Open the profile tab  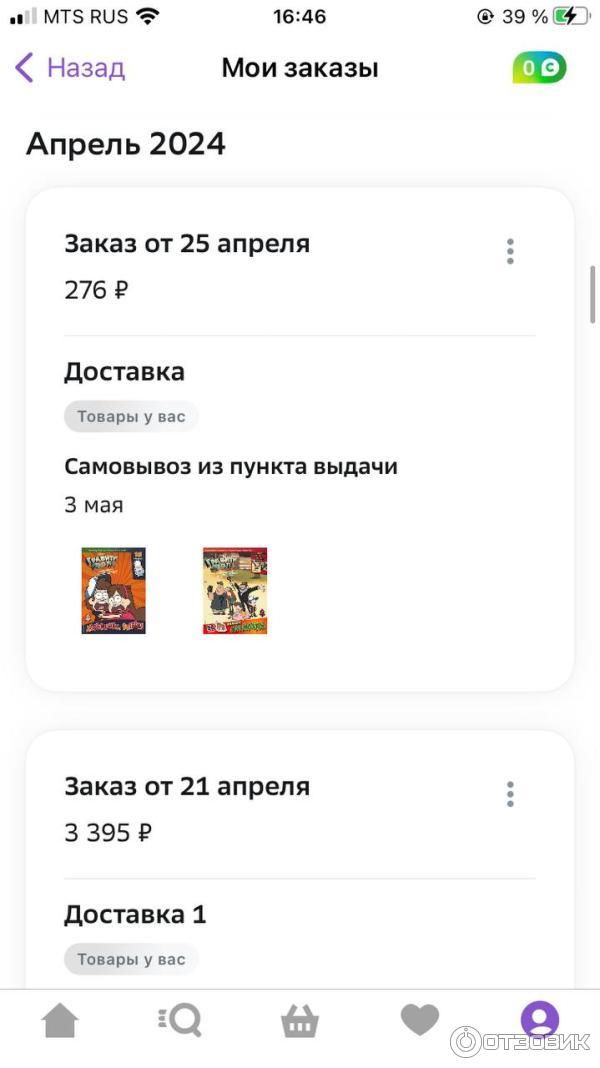540,1019
